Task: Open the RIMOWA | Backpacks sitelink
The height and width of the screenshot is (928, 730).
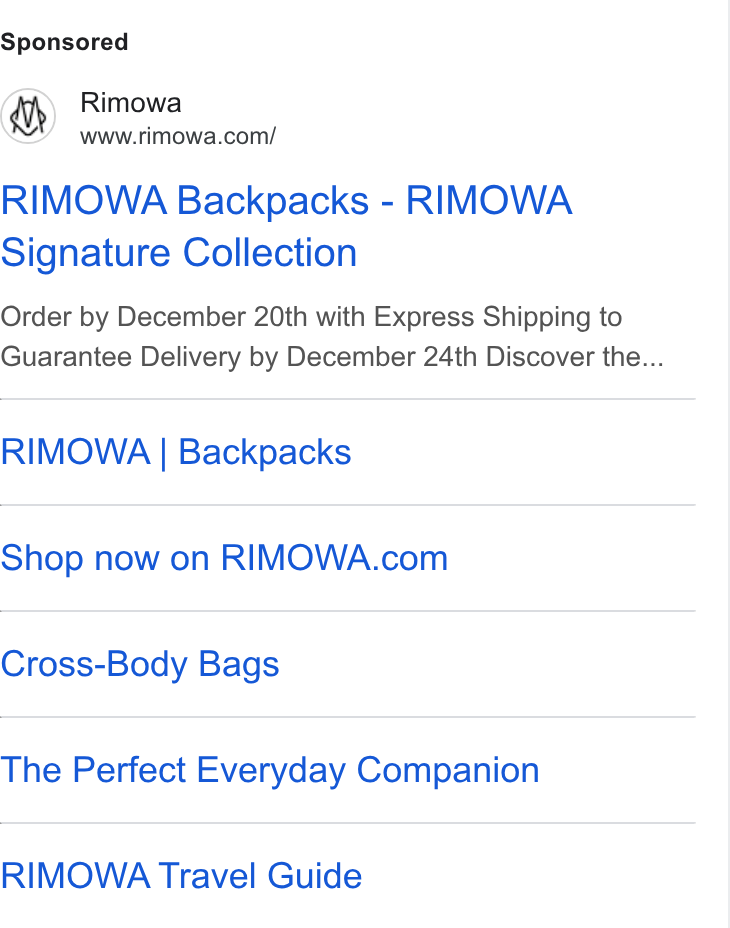Action: (176, 452)
